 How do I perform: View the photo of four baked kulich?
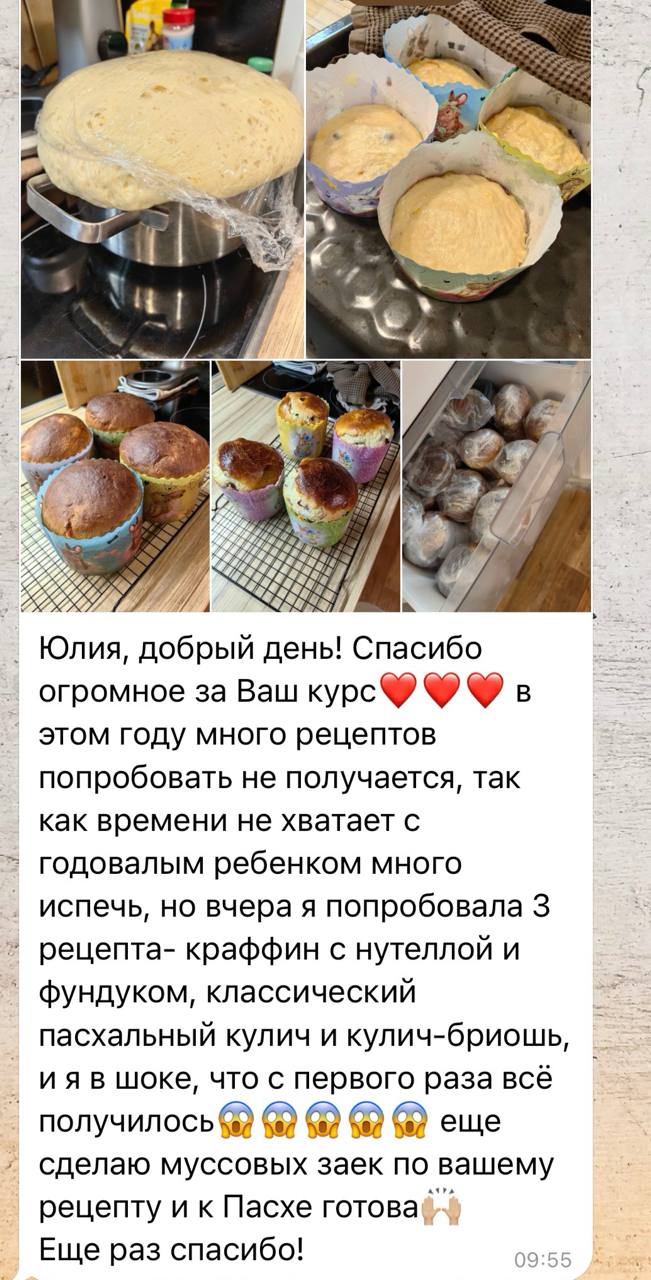(115, 486)
